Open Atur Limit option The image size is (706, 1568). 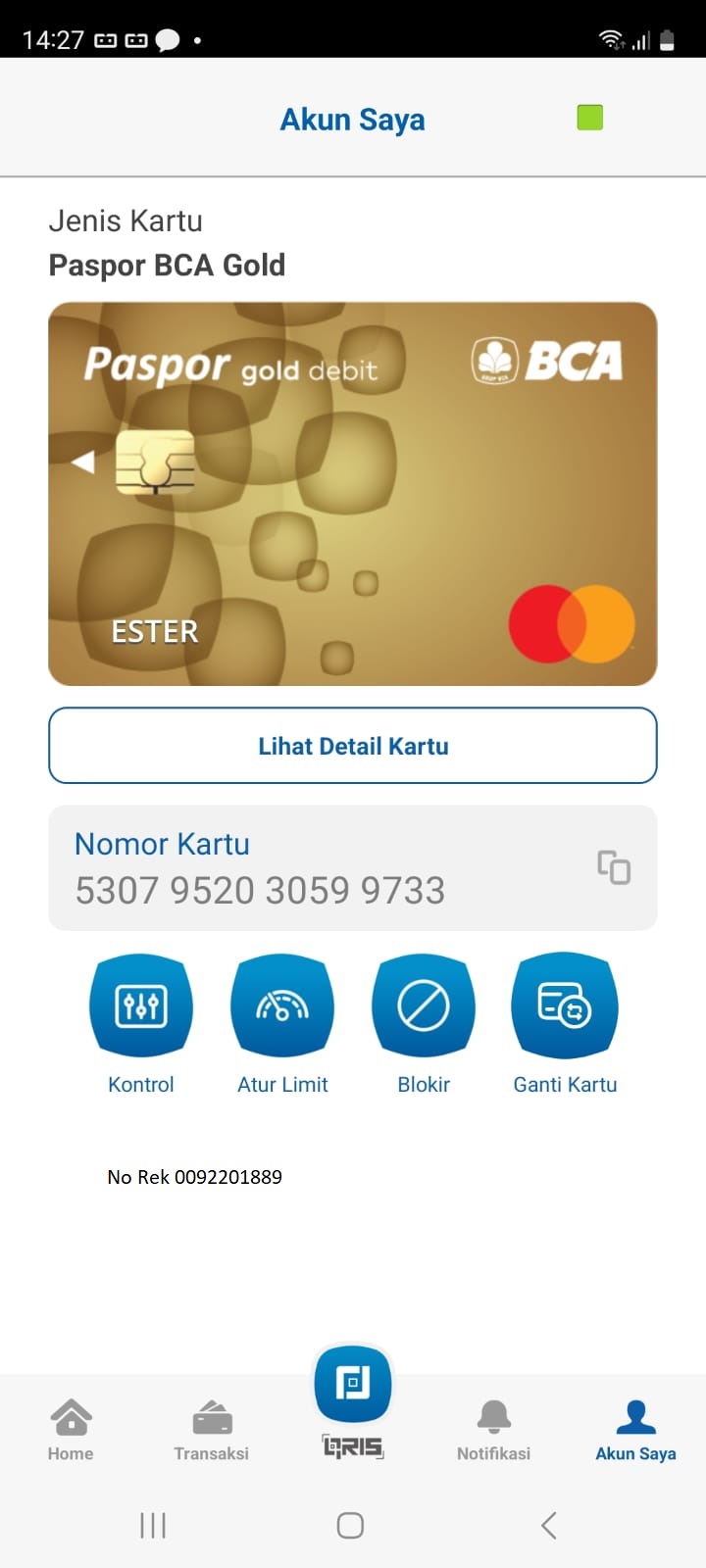click(x=282, y=1006)
